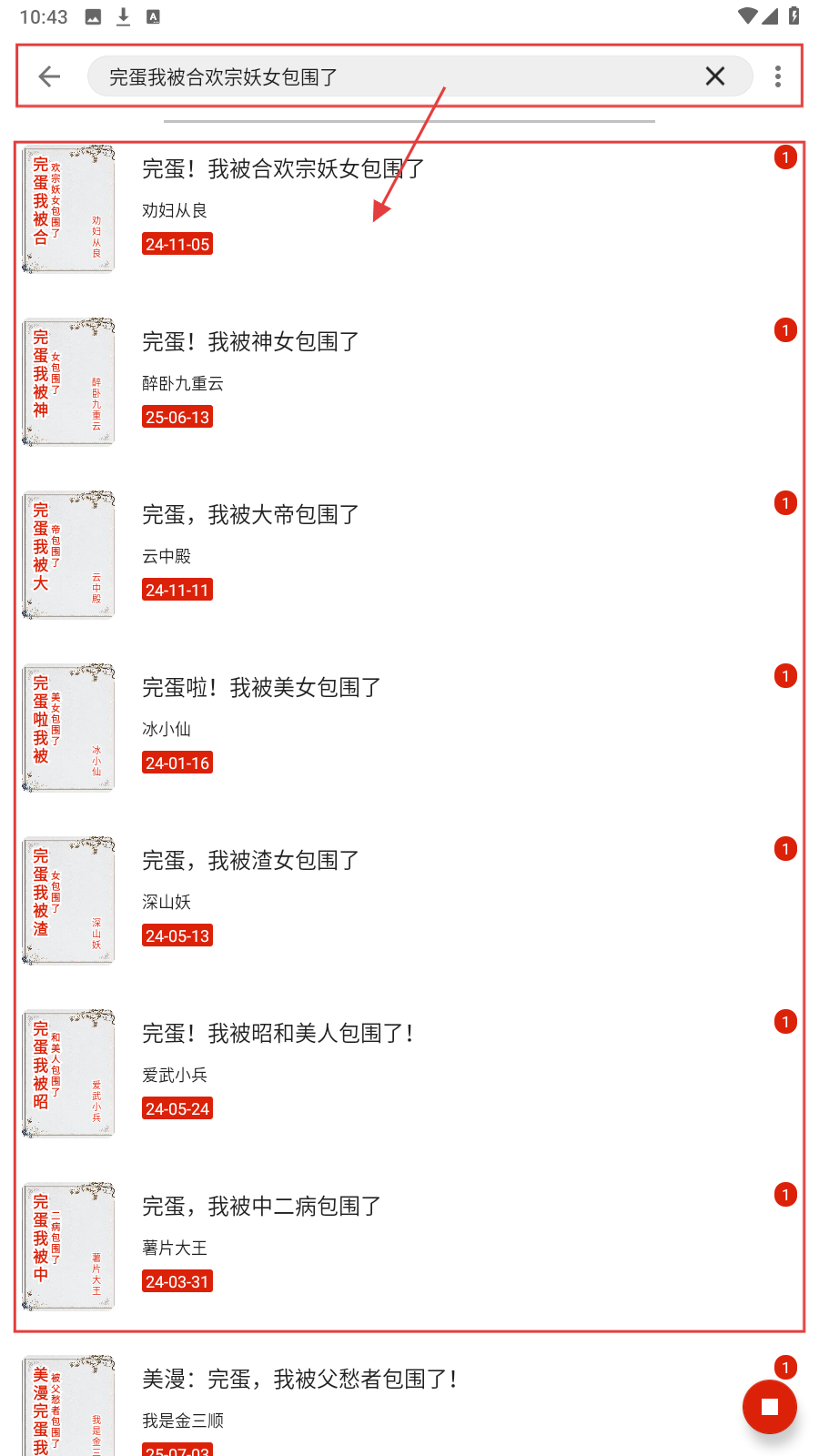Screen dimensions: 819x1456
Task: Open 完蛋！我被合欢宗妖女包围了 by 劝妇从良
Action: pos(282,169)
